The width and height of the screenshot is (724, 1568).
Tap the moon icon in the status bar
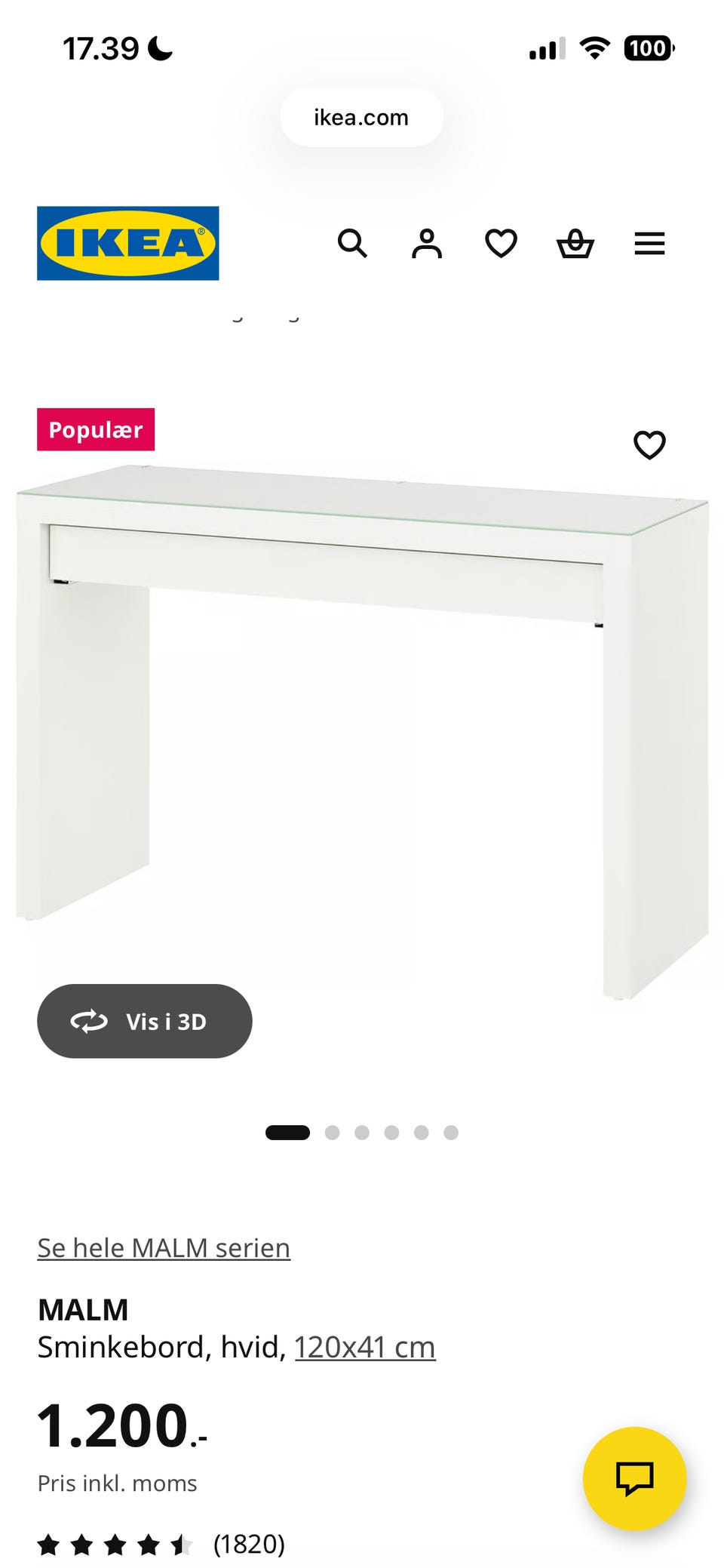pos(157,48)
